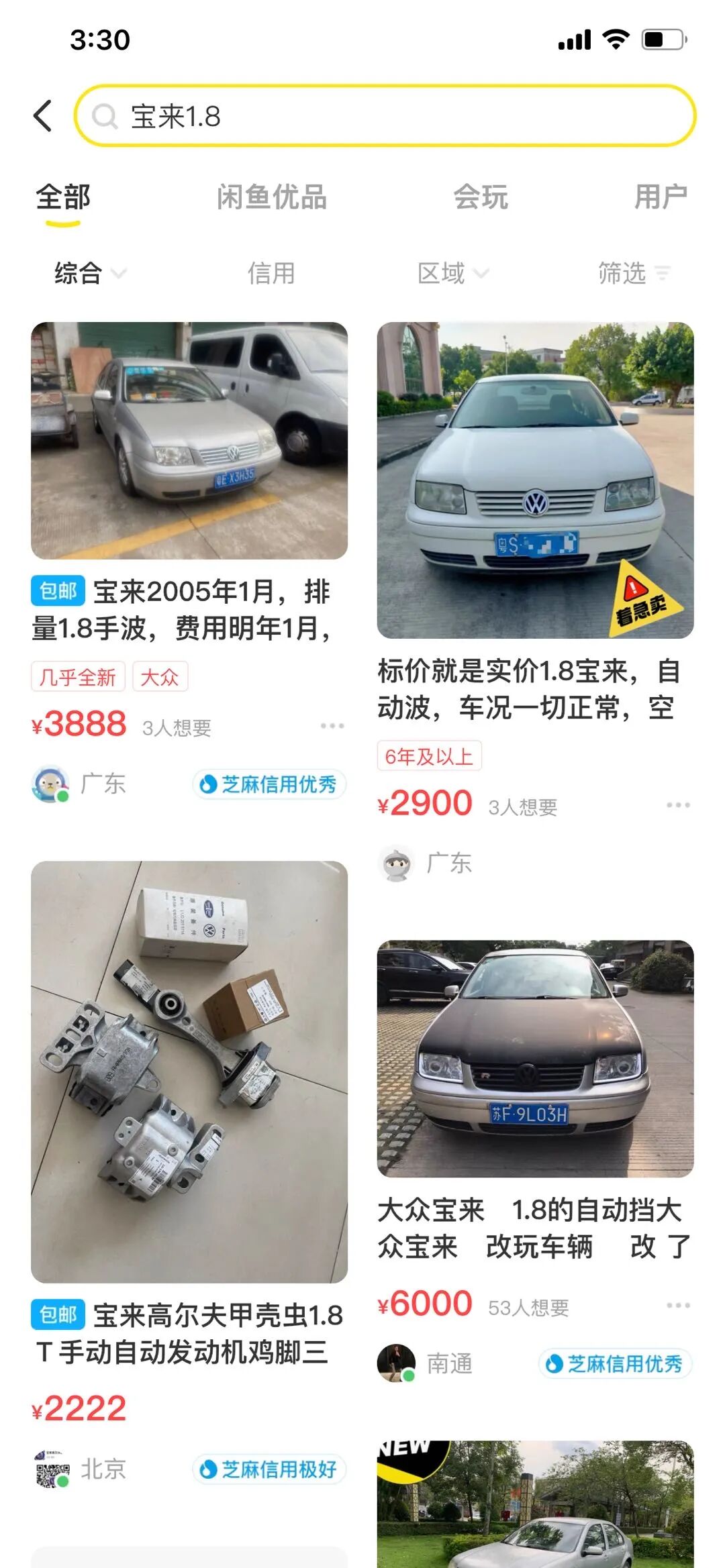Image resolution: width=725 pixels, height=1568 pixels.
Task: Open the ¥2222 宝来高尔夫甲壳虫 parts listing
Action: point(189,1072)
